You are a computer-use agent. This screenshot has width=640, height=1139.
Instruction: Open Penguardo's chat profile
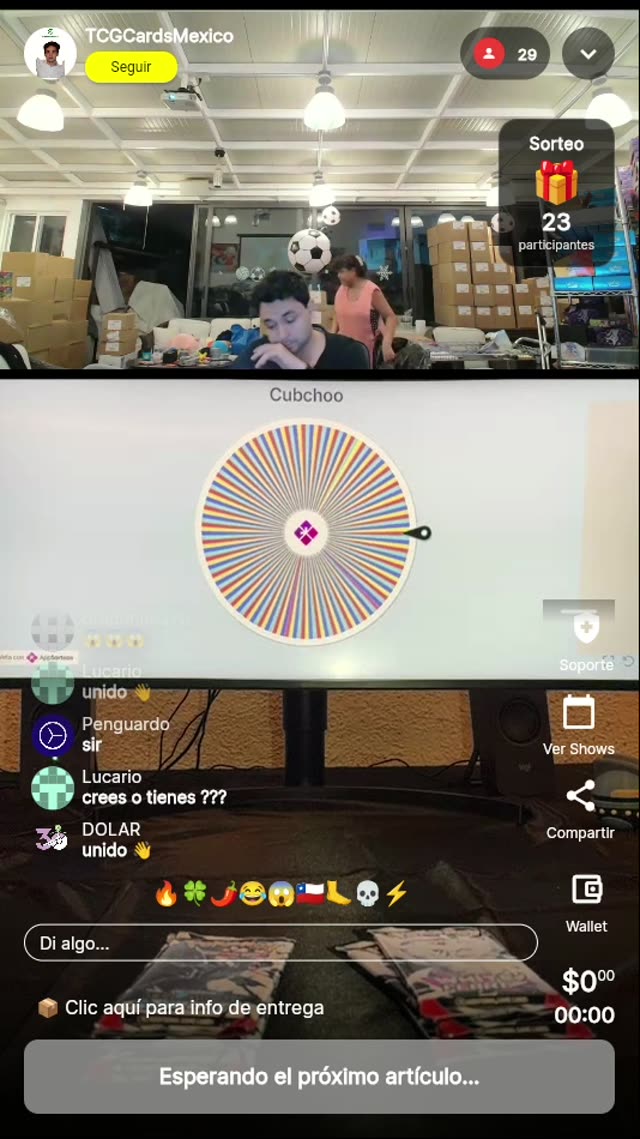pos(52,735)
